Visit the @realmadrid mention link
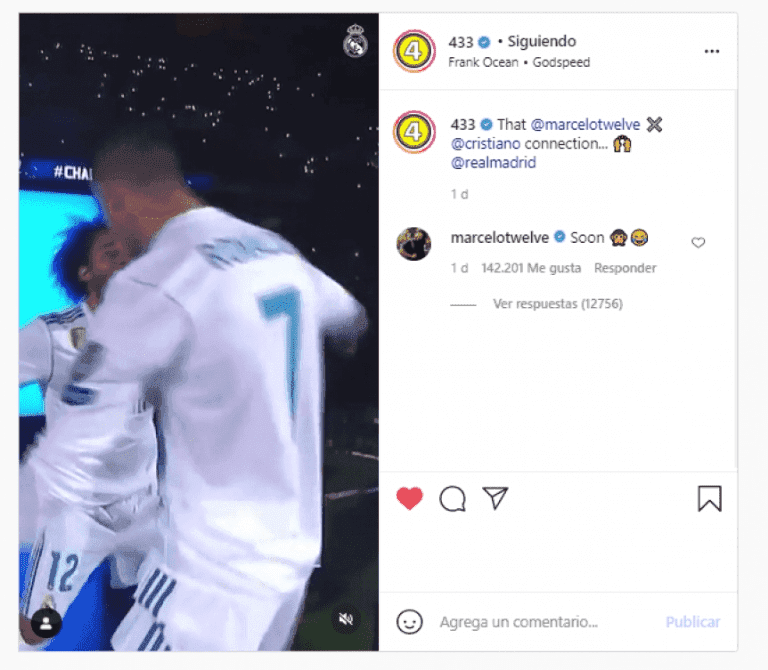This screenshot has height=670, width=768. 493,162
